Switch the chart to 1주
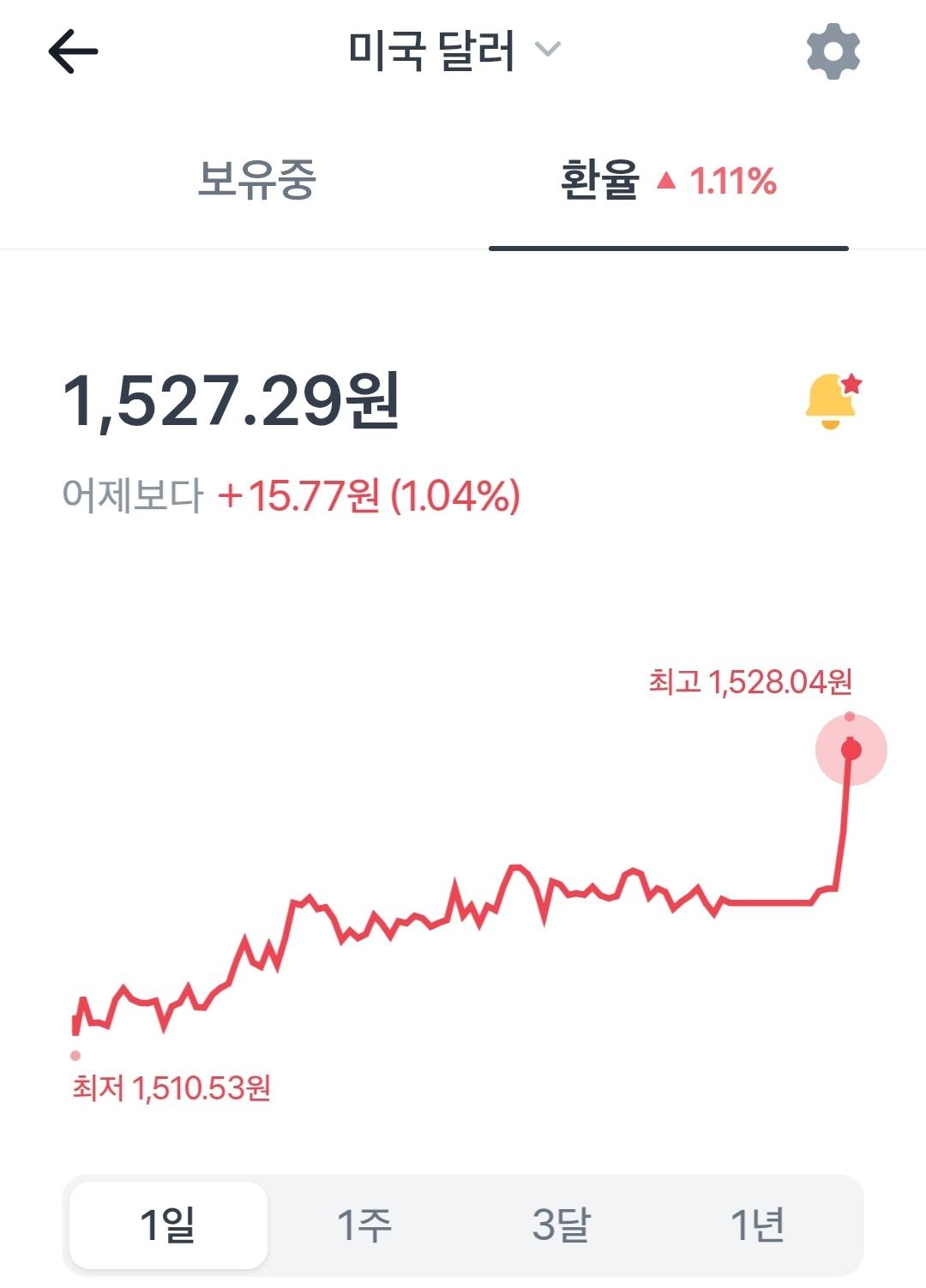This screenshot has height=1288, width=926. 364,1225
